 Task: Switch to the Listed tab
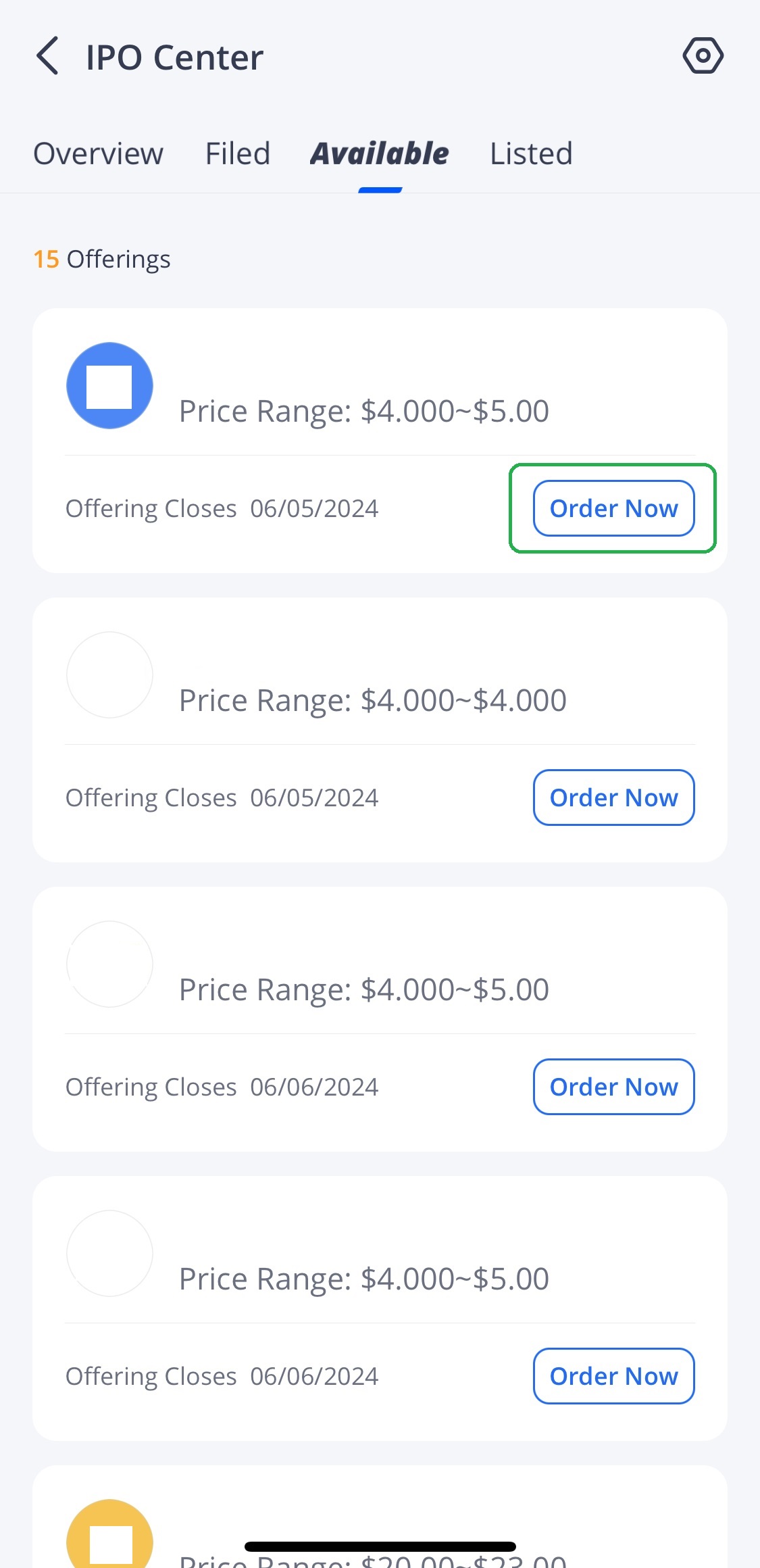[531, 153]
